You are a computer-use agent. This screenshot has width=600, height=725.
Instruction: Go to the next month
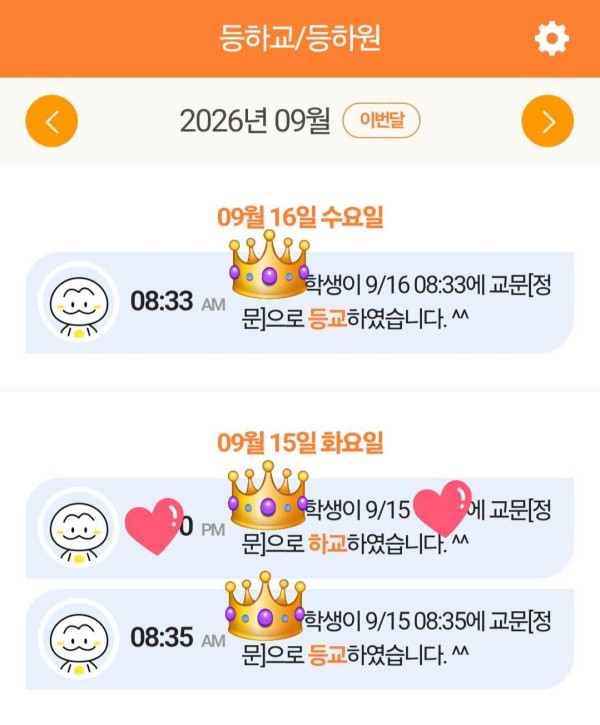(548, 121)
